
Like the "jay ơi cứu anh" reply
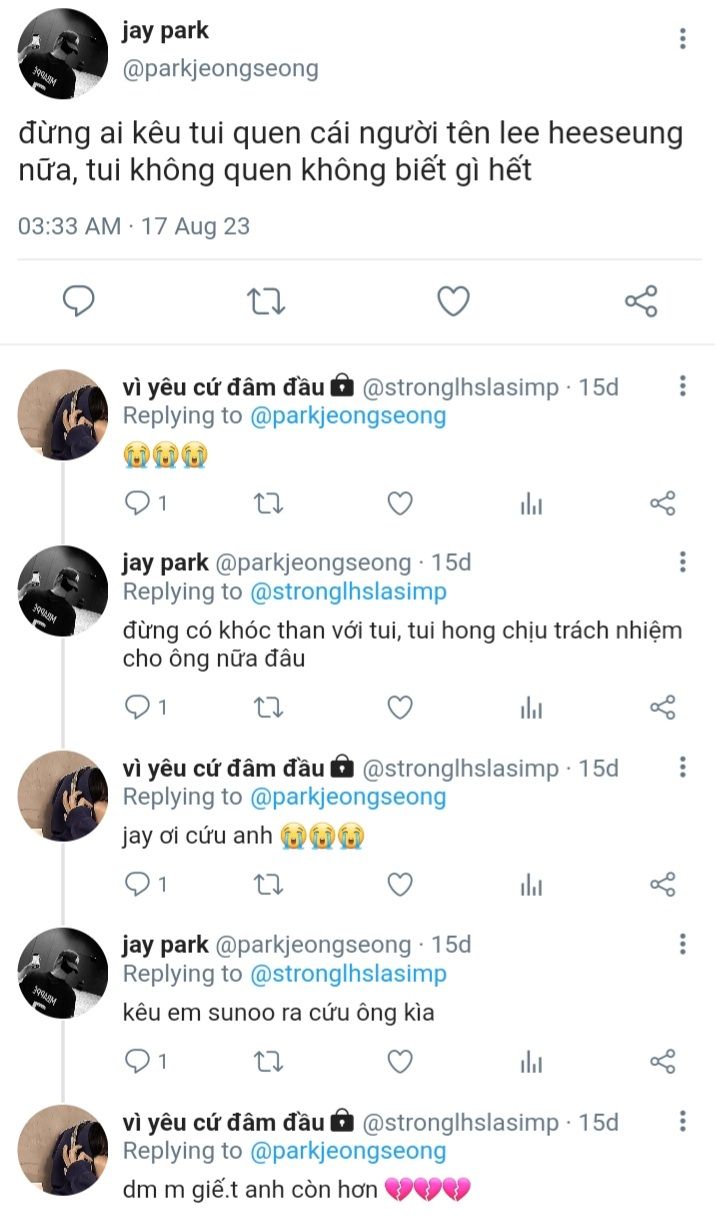pyautogui.click(x=400, y=885)
